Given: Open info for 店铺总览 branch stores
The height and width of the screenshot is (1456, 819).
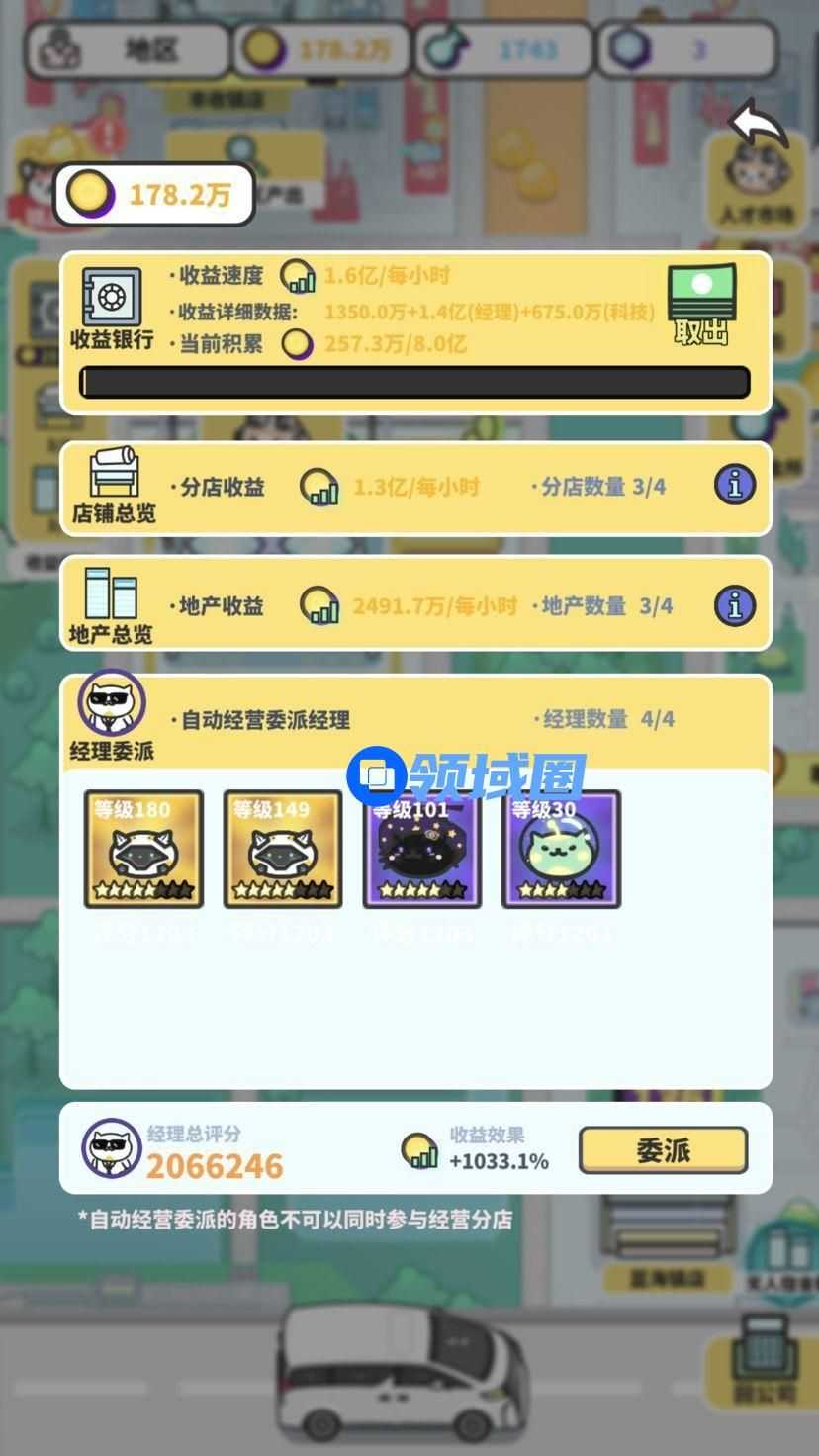Looking at the screenshot, I should (734, 486).
